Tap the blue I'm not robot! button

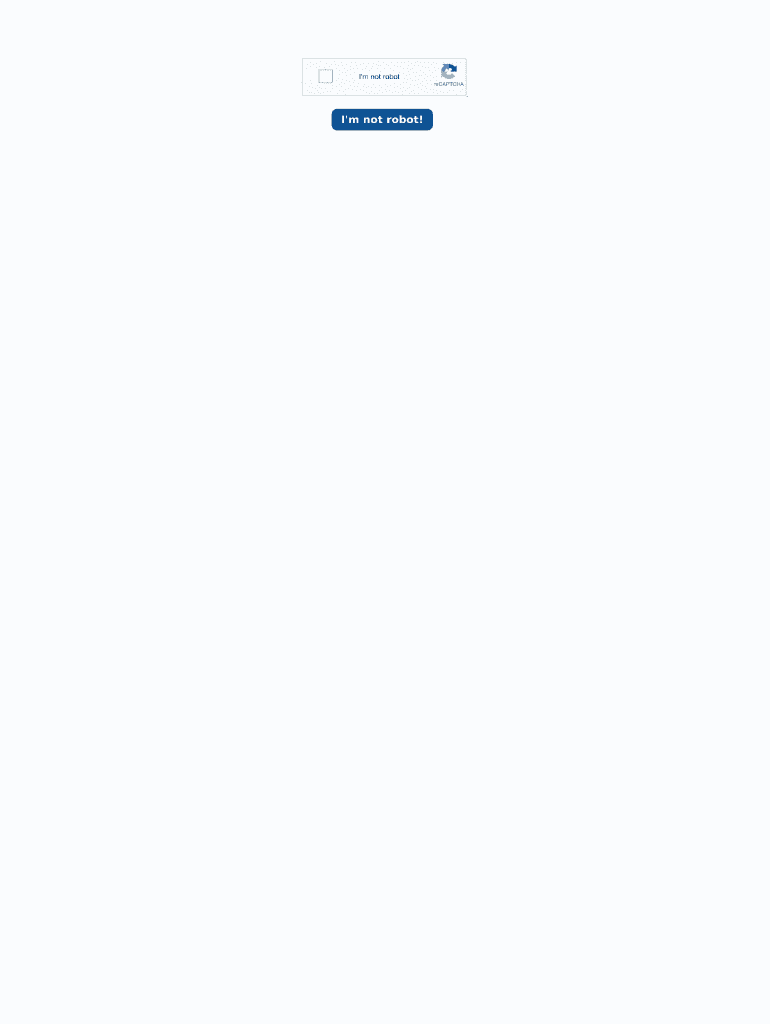(382, 120)
